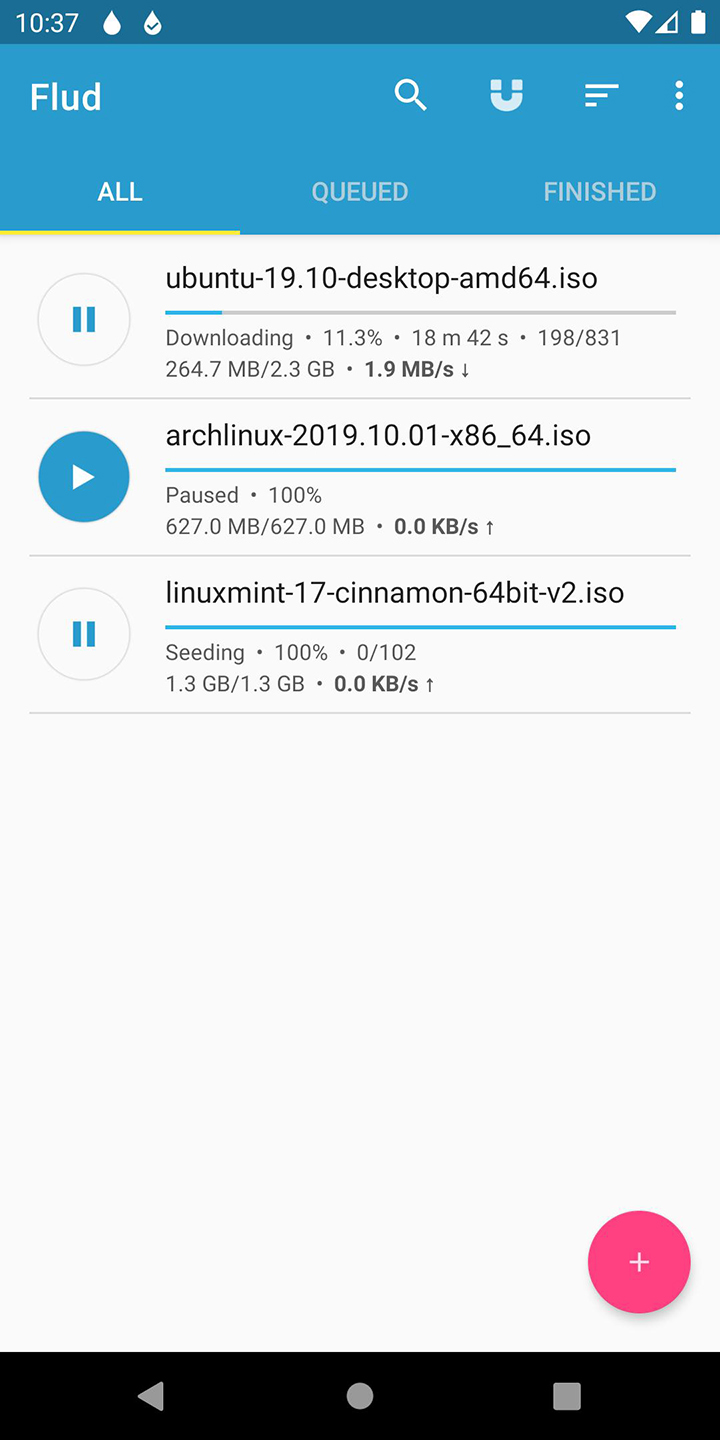720x1440 pixels.
Task: Open the sort options
Action: point(601,95)
